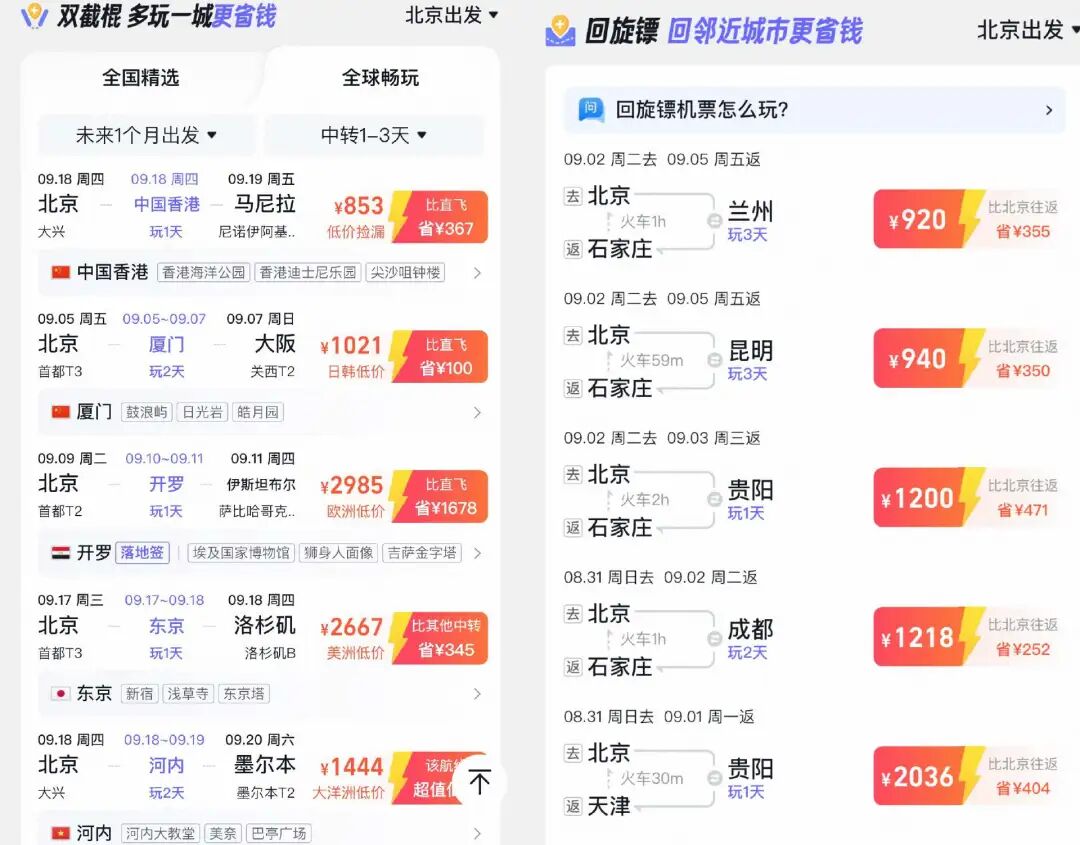Switch to the 全国精选 tab
The height and width of the screenshot is (845, 1080).
tap(141, 77)
